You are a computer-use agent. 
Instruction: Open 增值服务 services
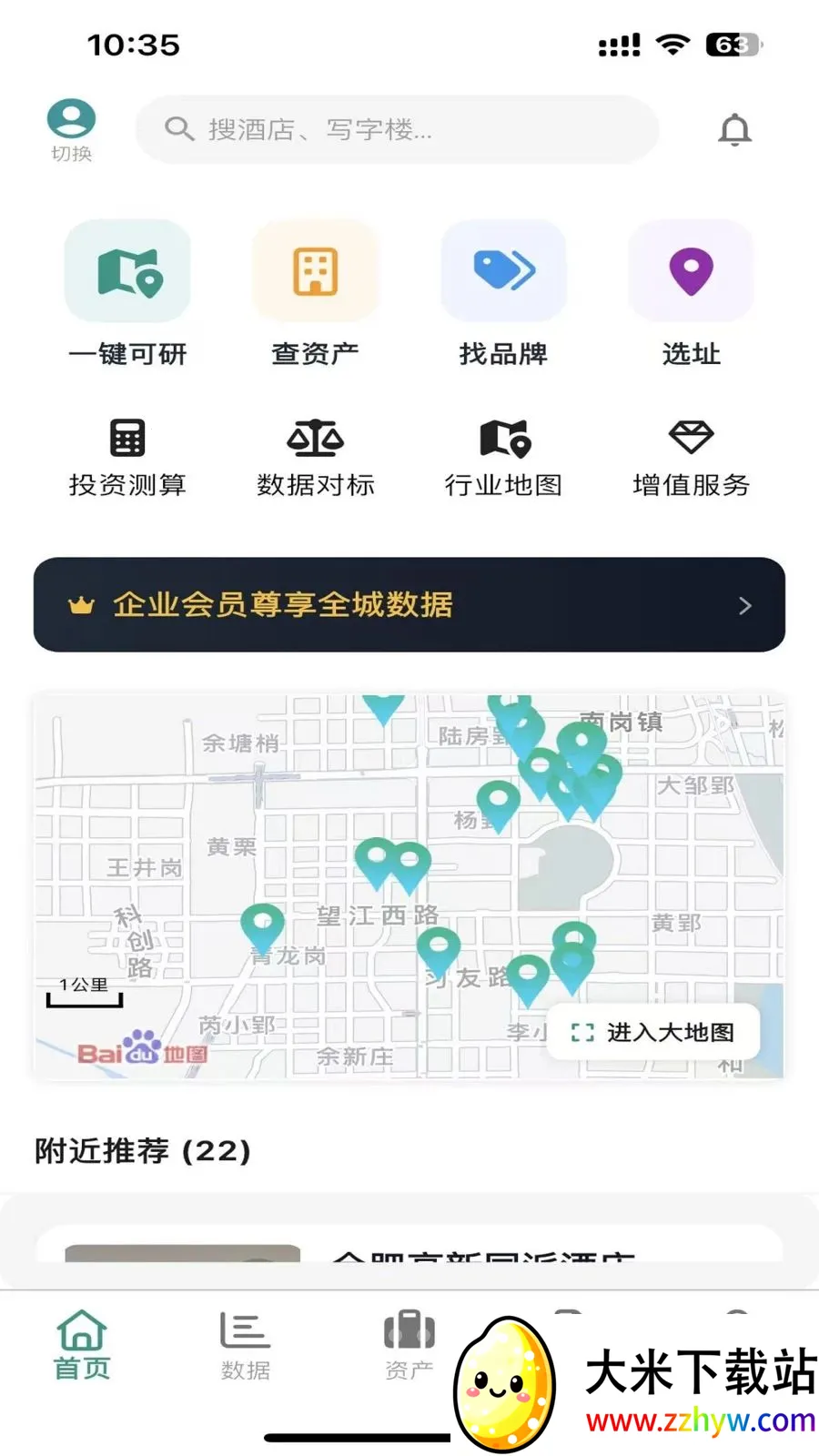[691, 458]
